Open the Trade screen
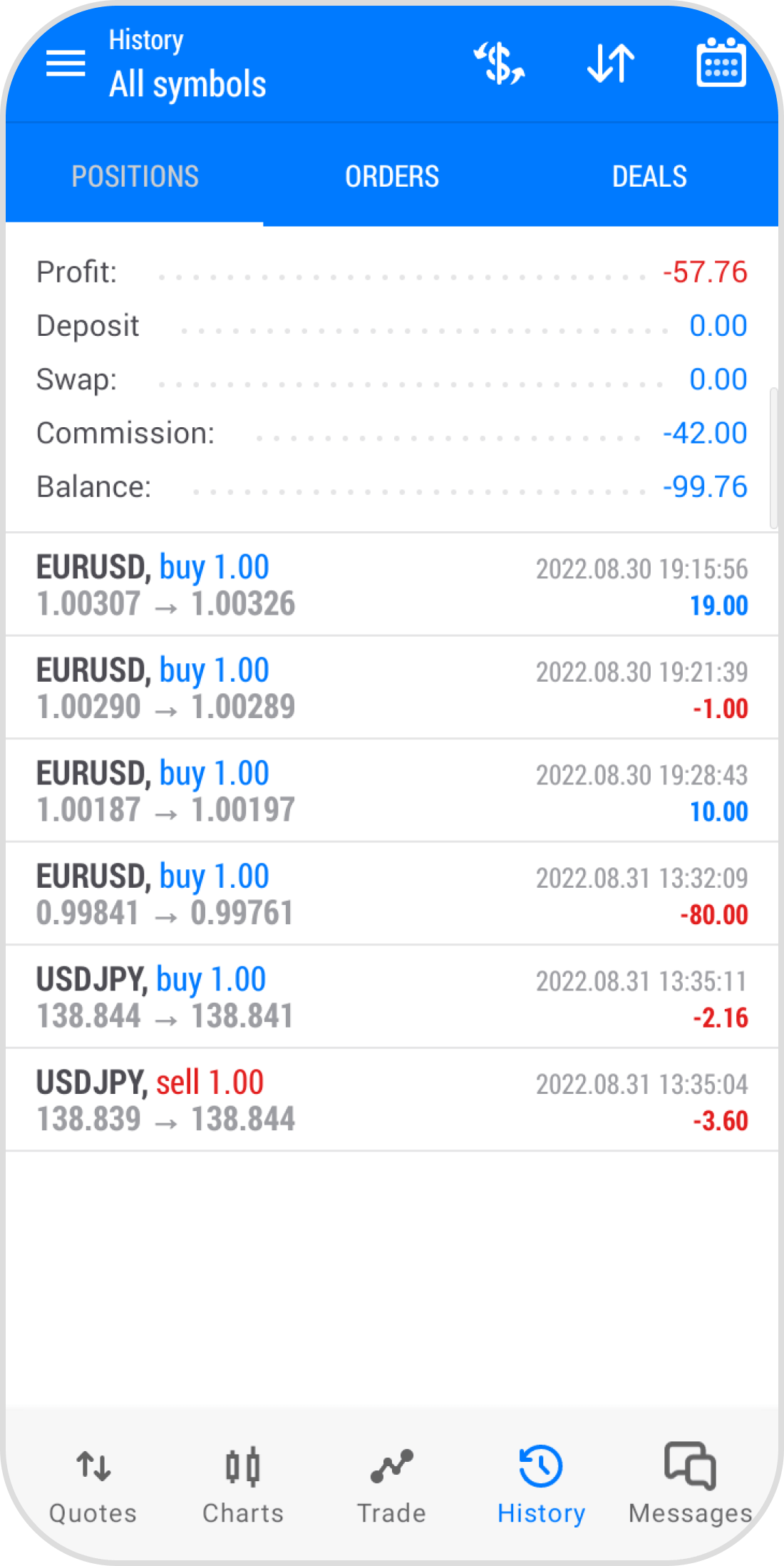 [x=391, y=1483]
